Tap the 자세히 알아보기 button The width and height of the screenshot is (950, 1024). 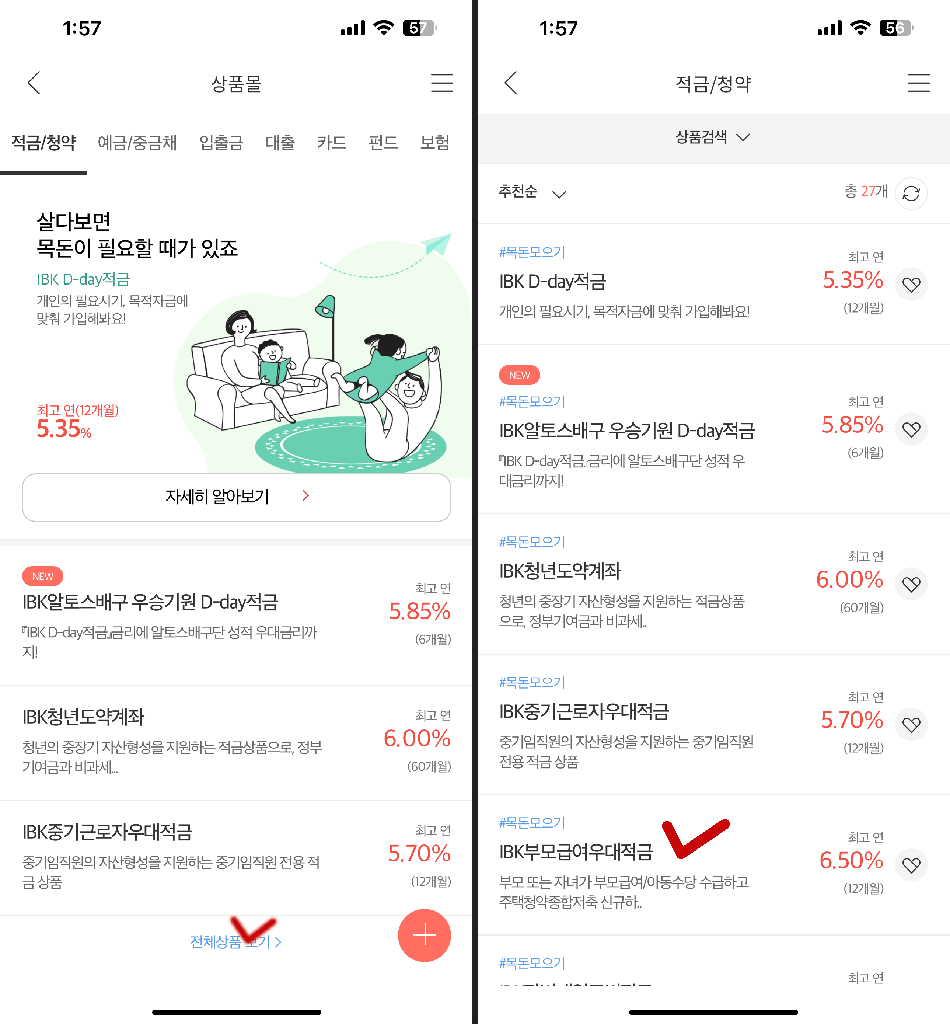tap(236, 497)
